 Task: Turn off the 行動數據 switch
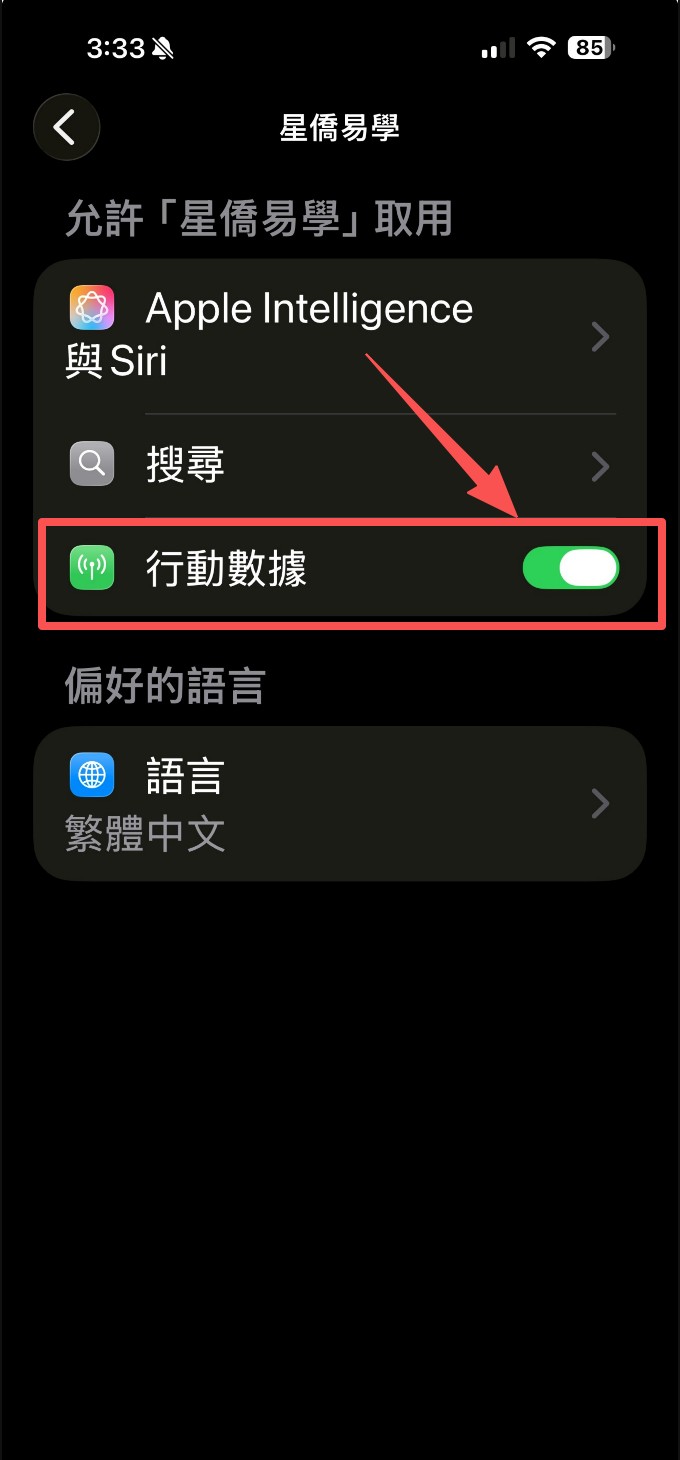point(571,569)
